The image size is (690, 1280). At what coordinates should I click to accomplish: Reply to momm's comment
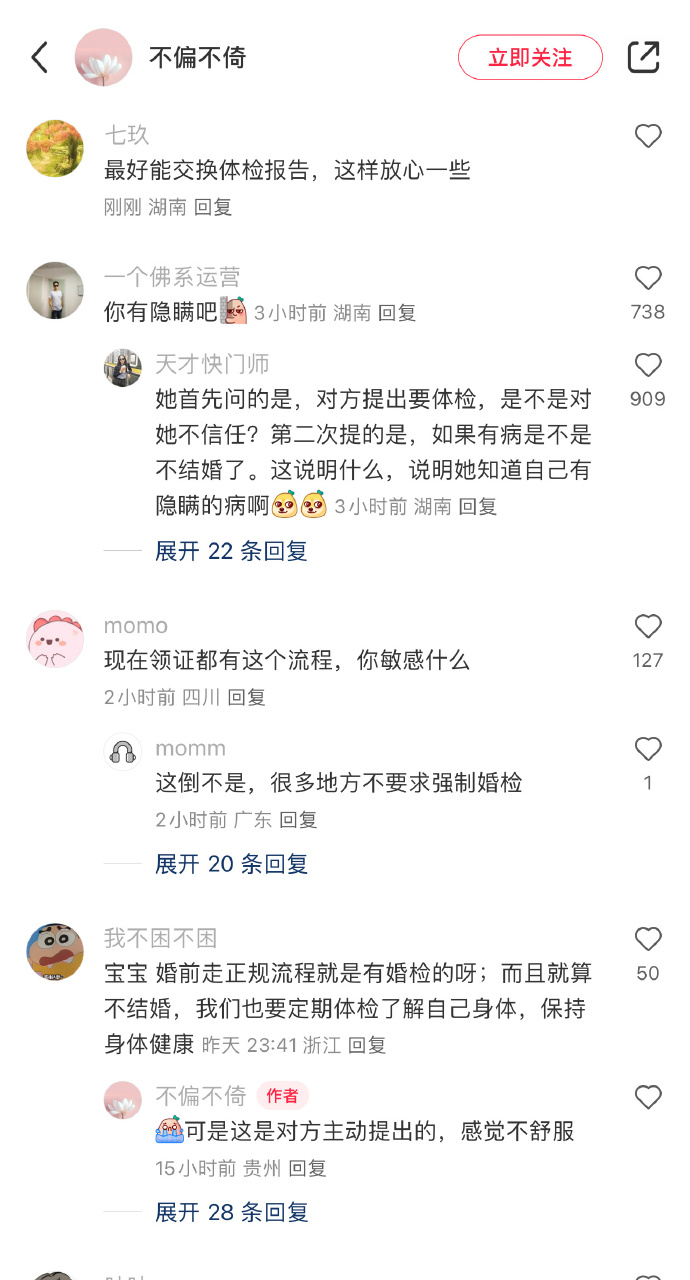click(x=298, y=820)
